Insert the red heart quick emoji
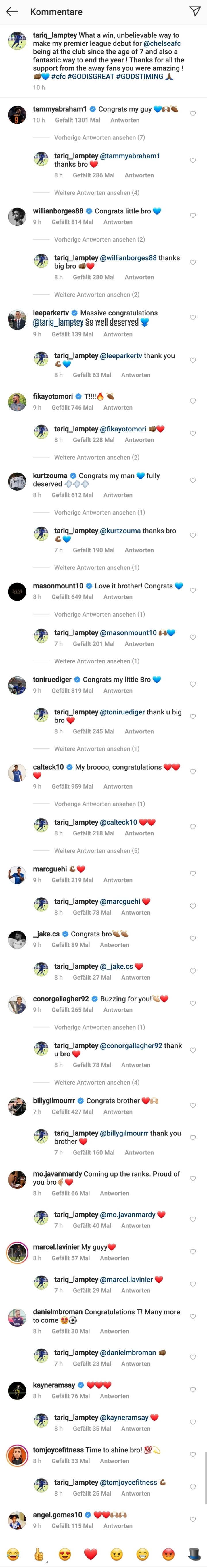The height and width of the screenshot is (1568, 207). 91,1554
